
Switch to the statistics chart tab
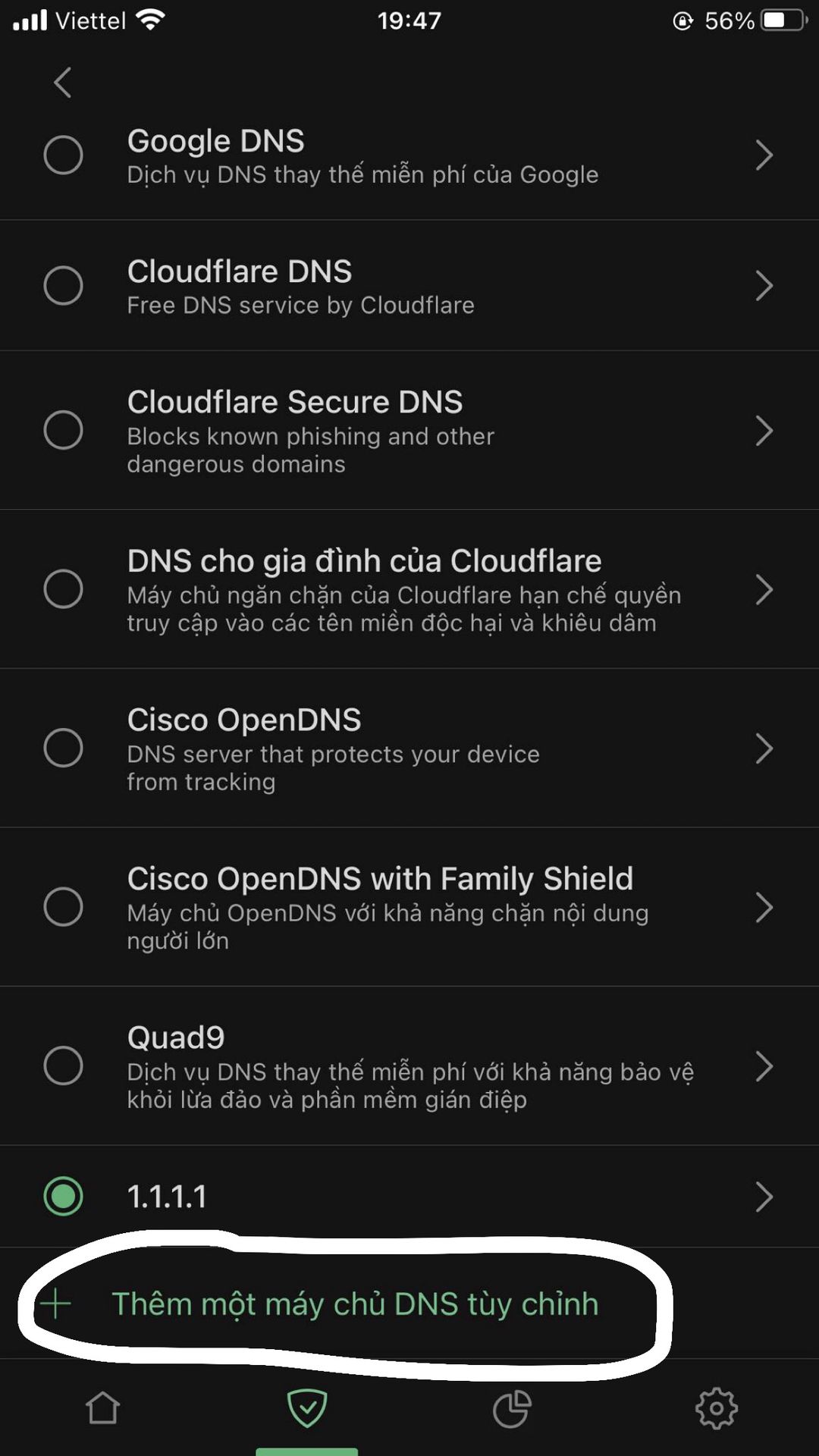pyautogui.click(x=512, y=1408)
